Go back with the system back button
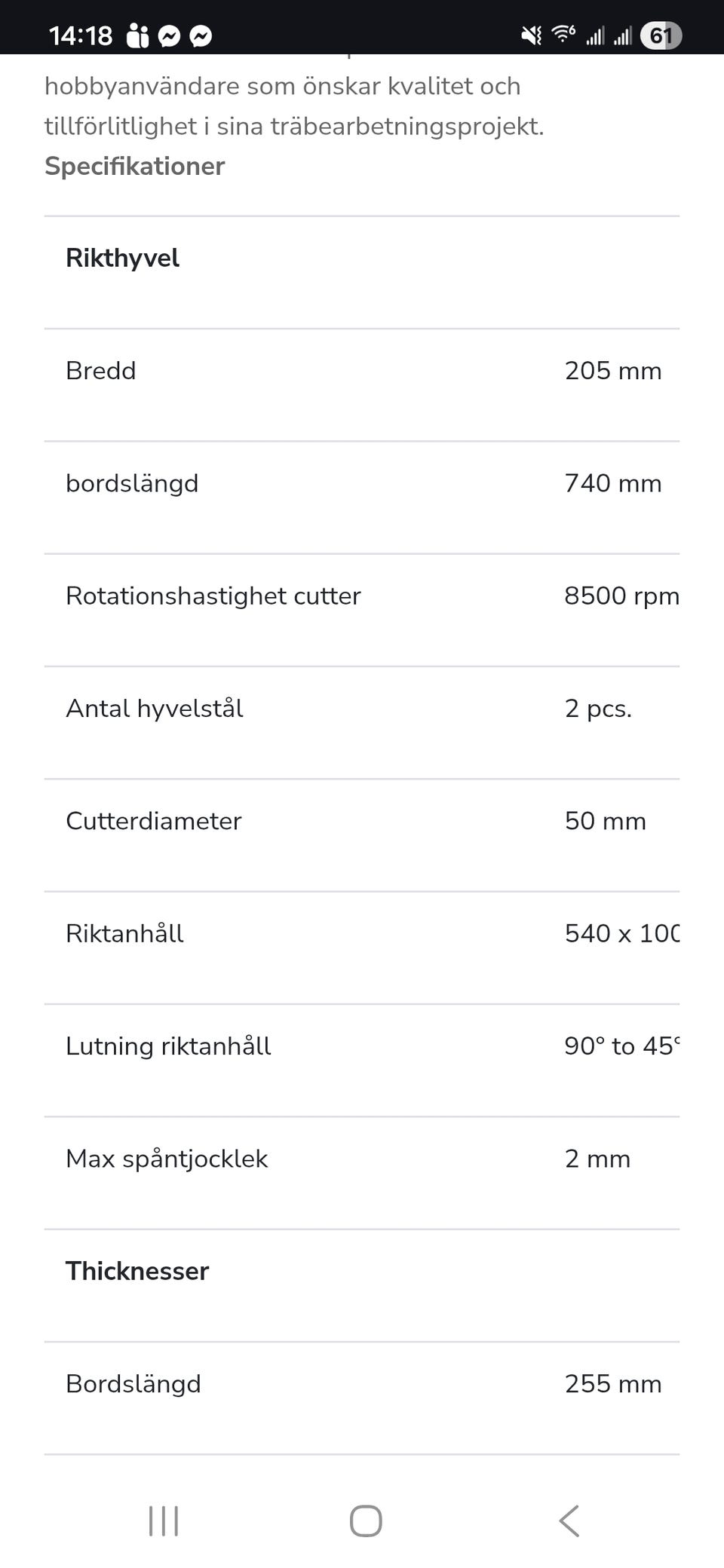Image resolution: width=724 pixels, height=1568 pixels. pos(569,1521)
